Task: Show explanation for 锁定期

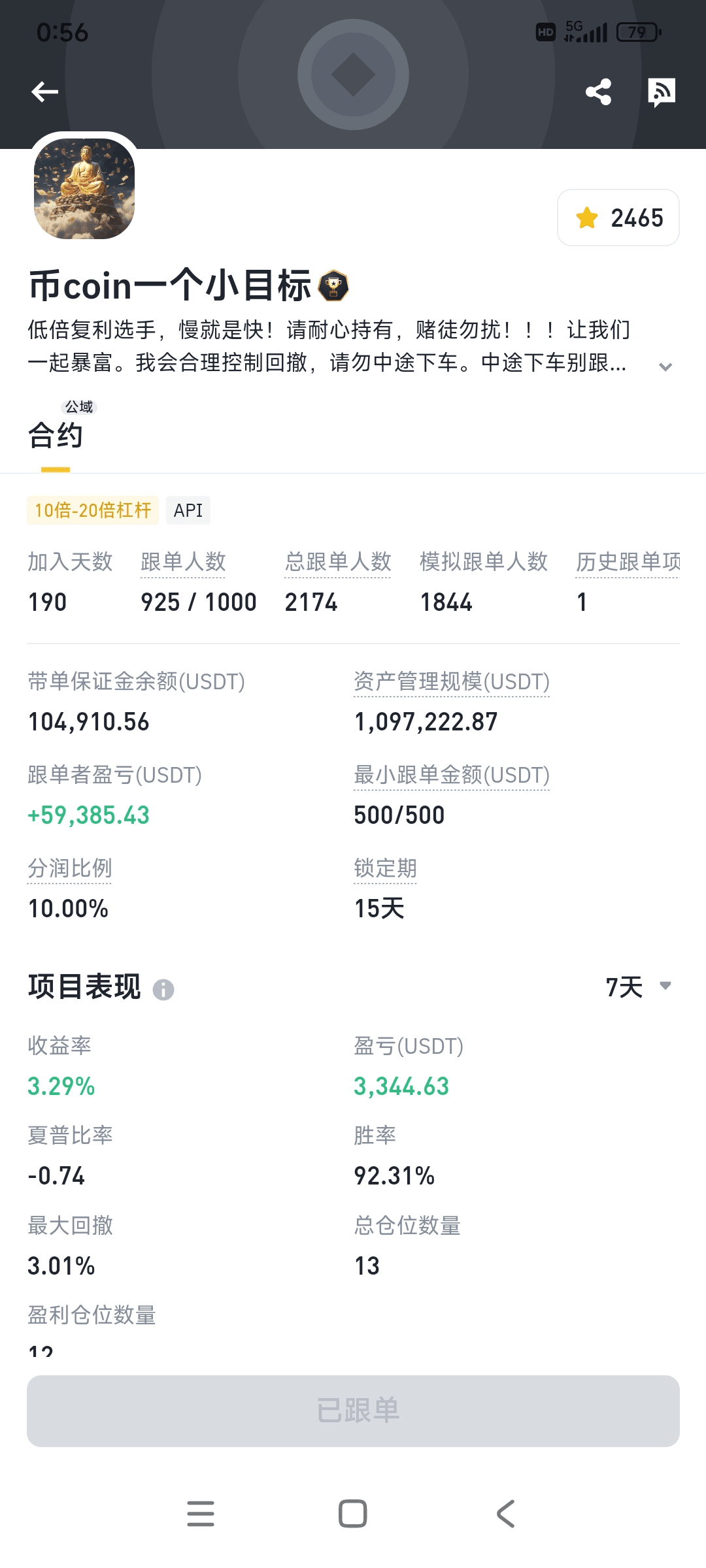Action: click(385, 868)
